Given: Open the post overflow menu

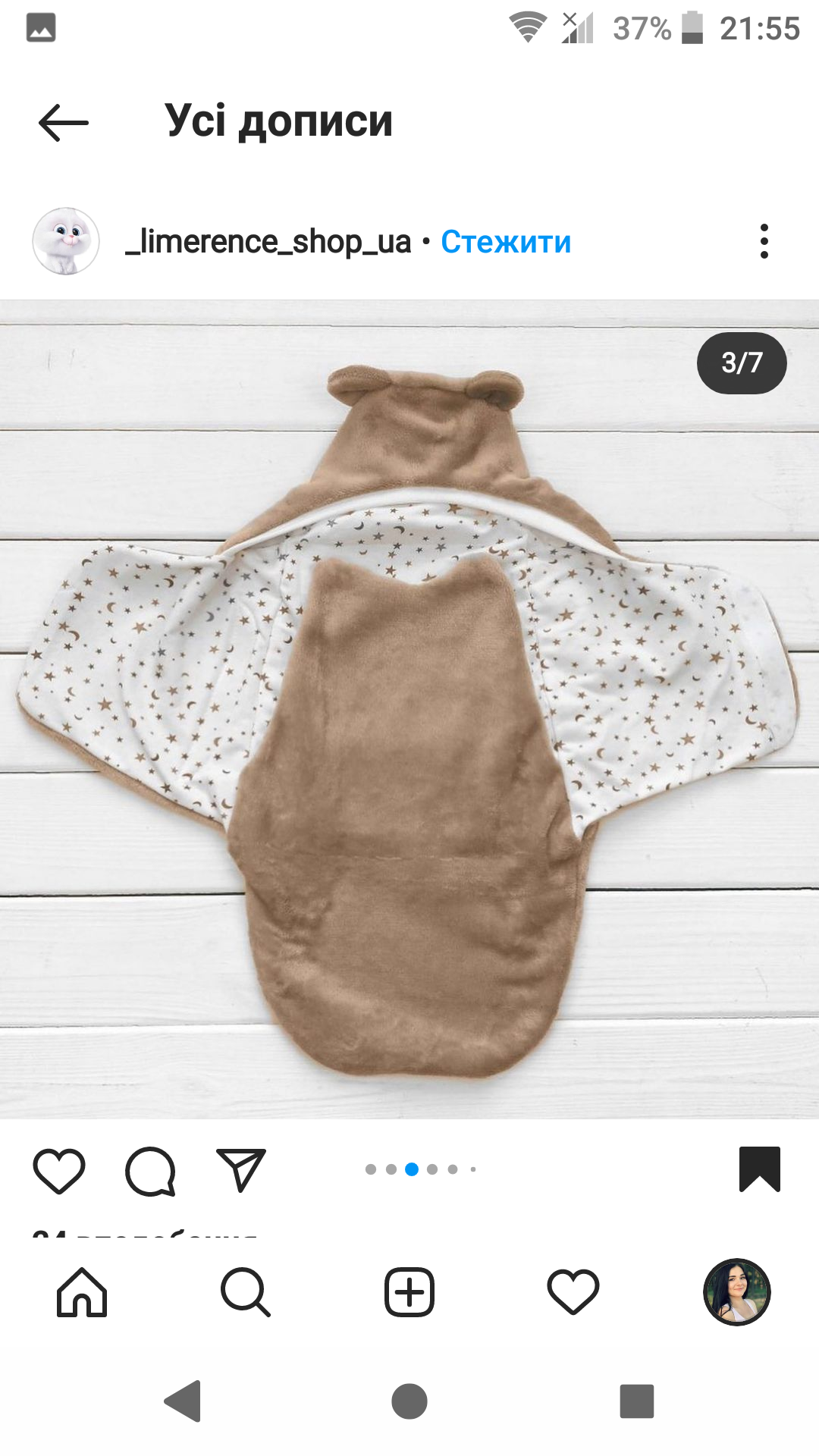Looking at the screenshot, I should (x=764, y=241).
